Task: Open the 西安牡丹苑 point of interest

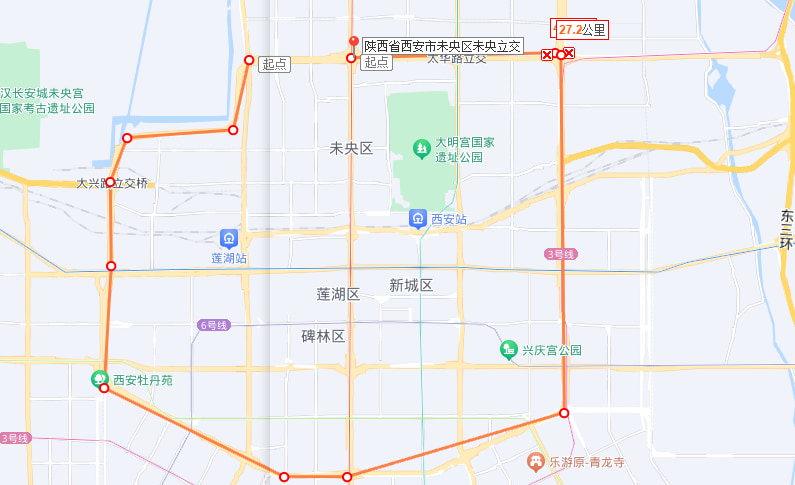Action: point(100,379)
